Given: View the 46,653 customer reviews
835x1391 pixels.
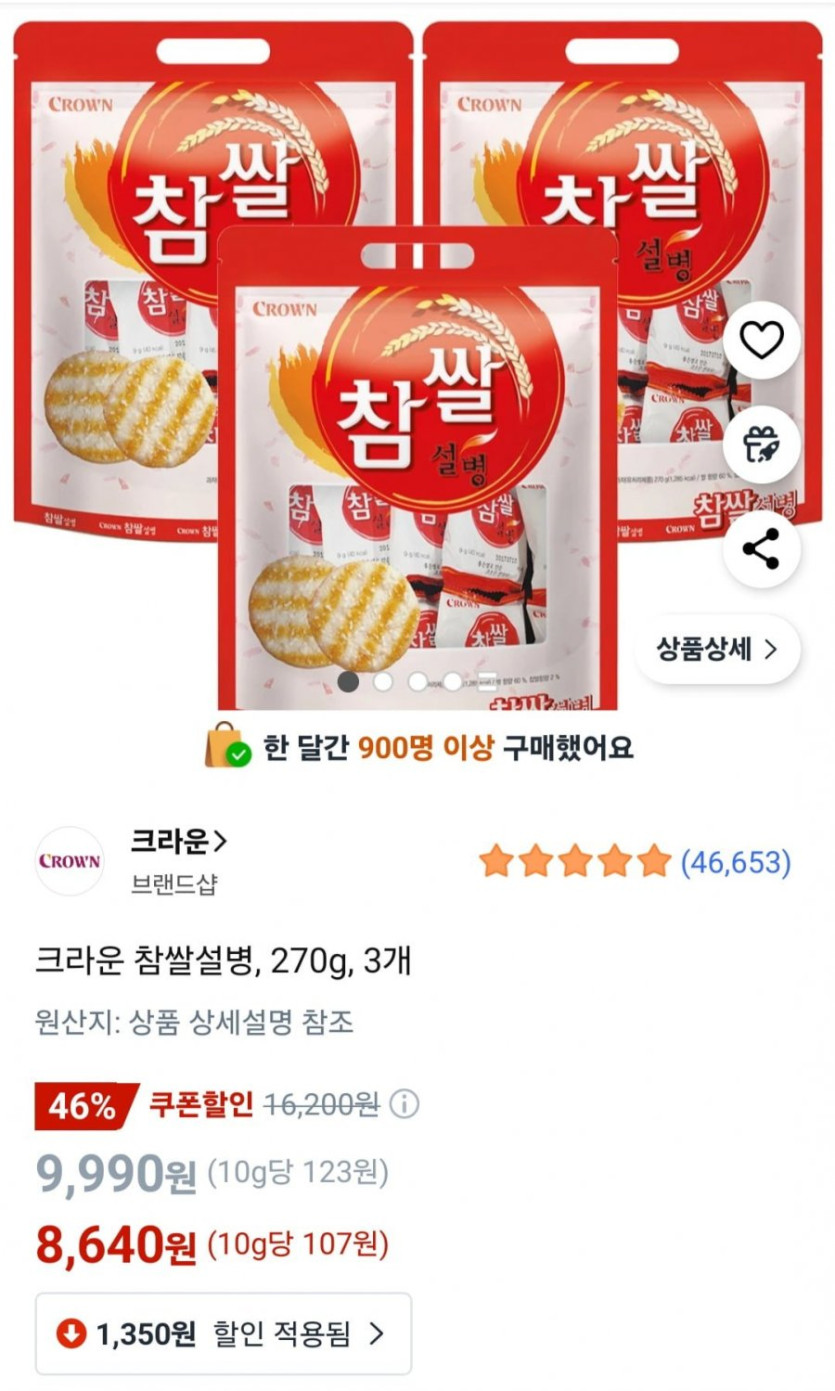Looking at the screenshot, I should [x=735, y=862].
